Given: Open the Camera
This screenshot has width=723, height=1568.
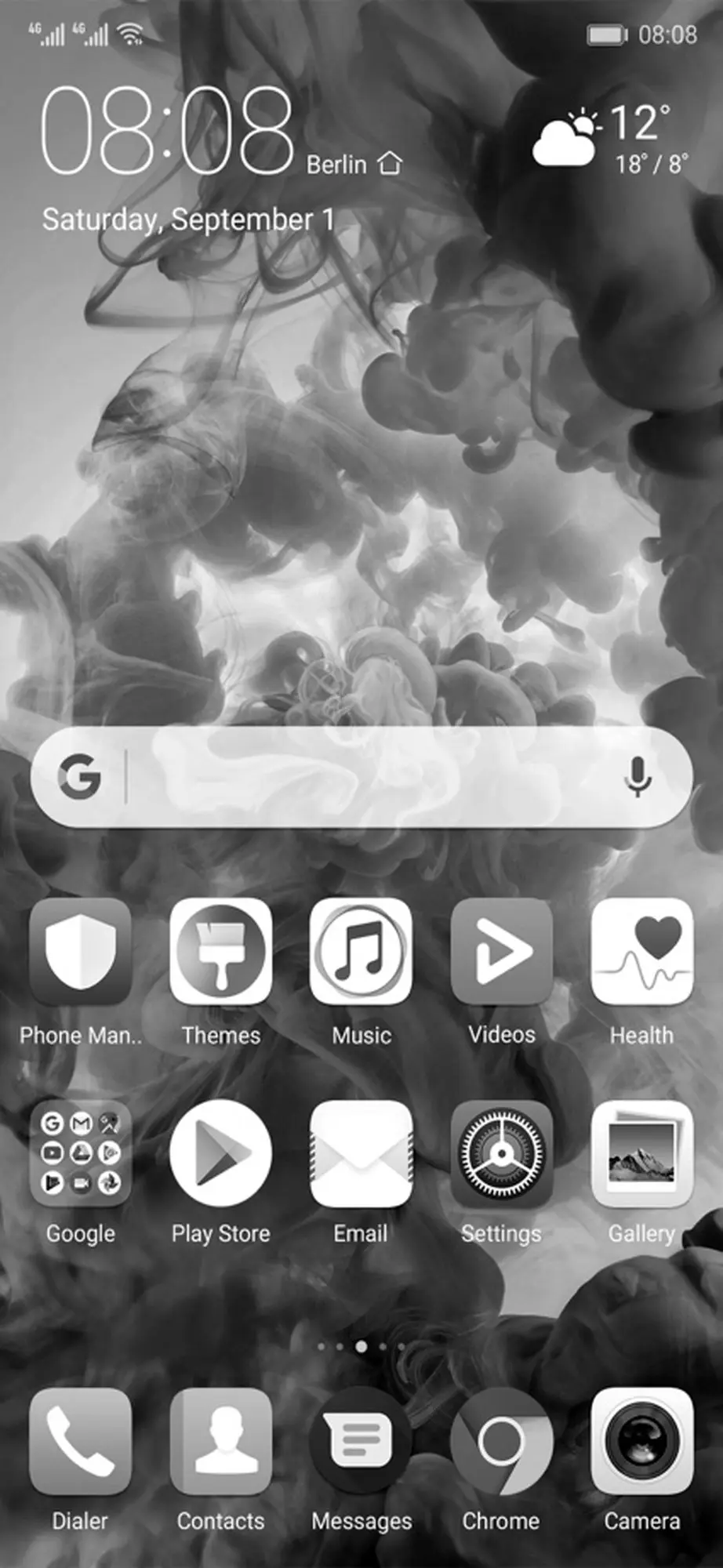Looking at the screenshot, I should [x=642, y=1442].
